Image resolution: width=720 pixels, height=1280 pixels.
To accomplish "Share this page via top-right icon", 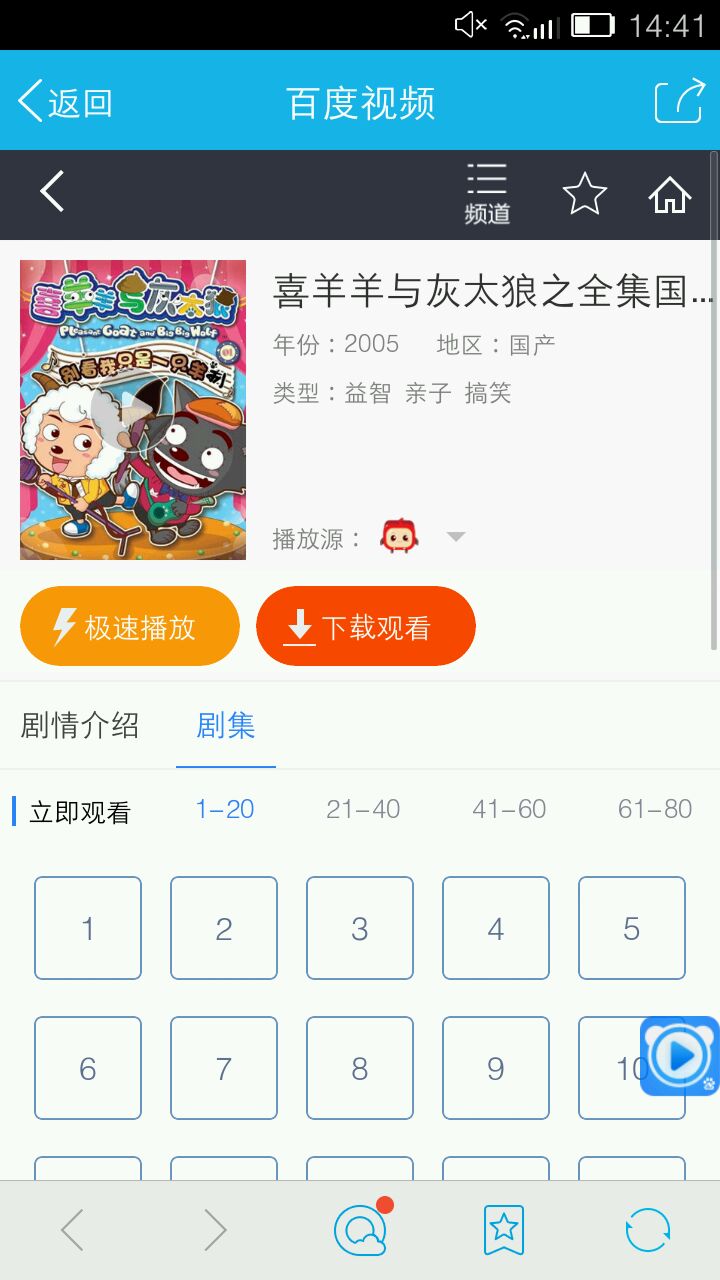I will coord(678,102).
